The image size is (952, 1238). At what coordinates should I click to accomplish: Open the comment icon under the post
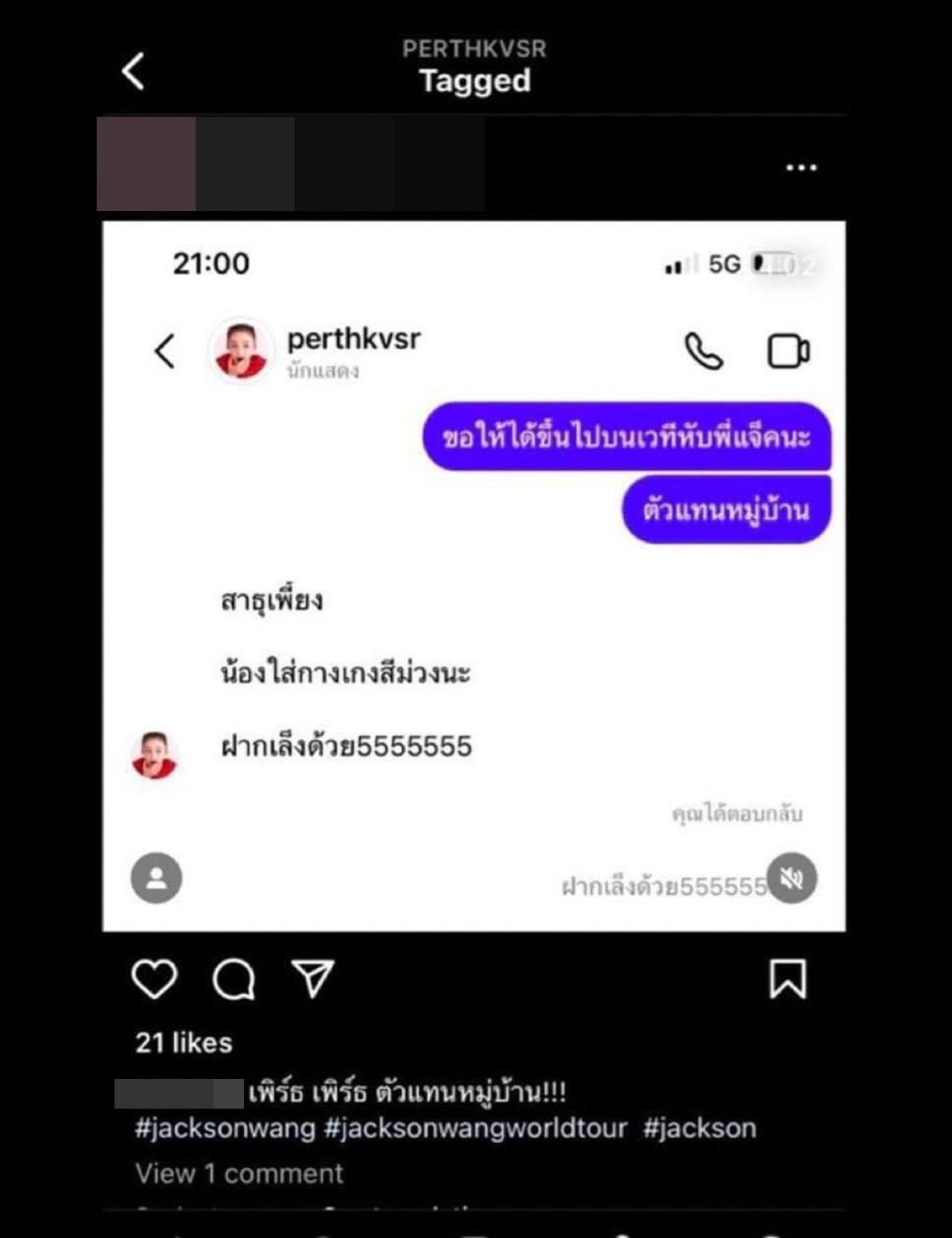234,979
